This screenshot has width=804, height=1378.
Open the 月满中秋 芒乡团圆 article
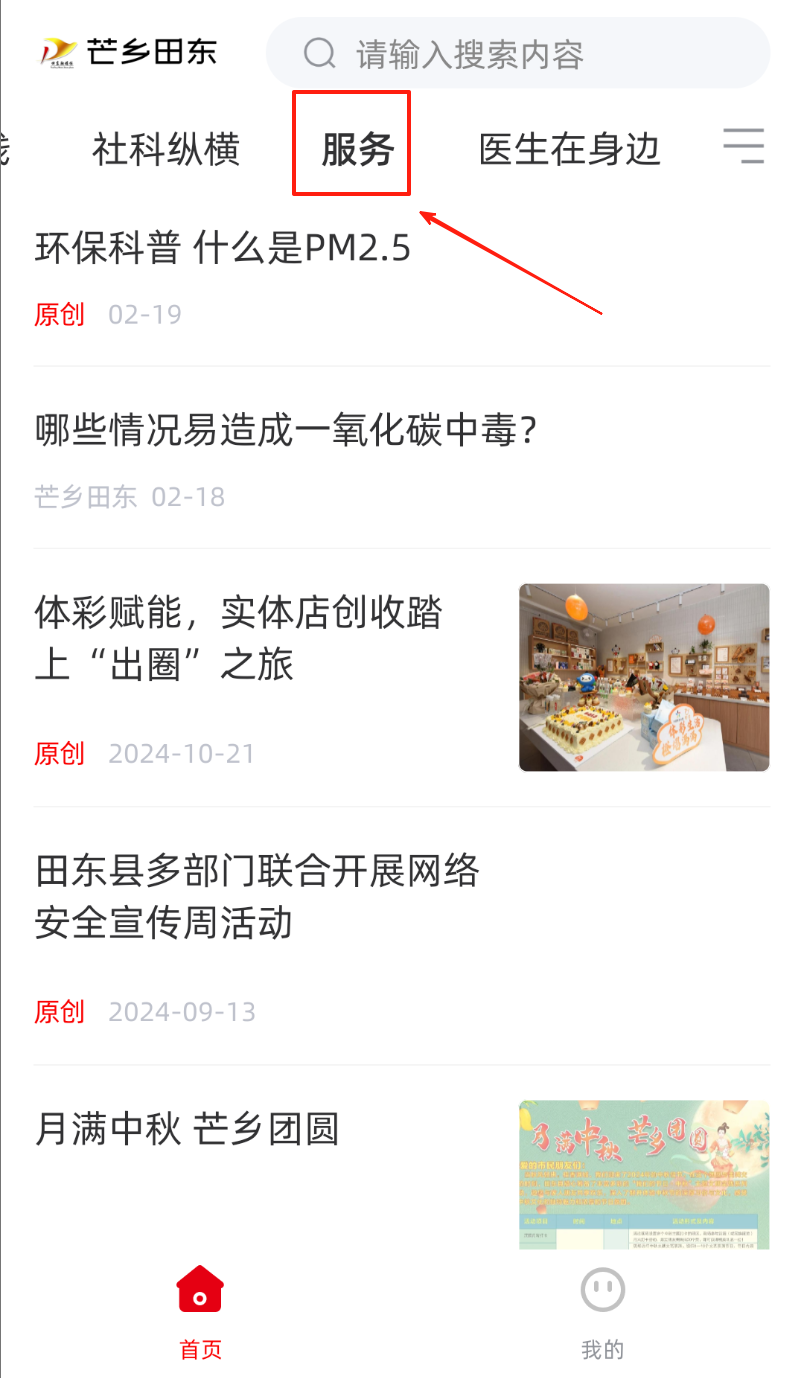(x=187, y=1129)
